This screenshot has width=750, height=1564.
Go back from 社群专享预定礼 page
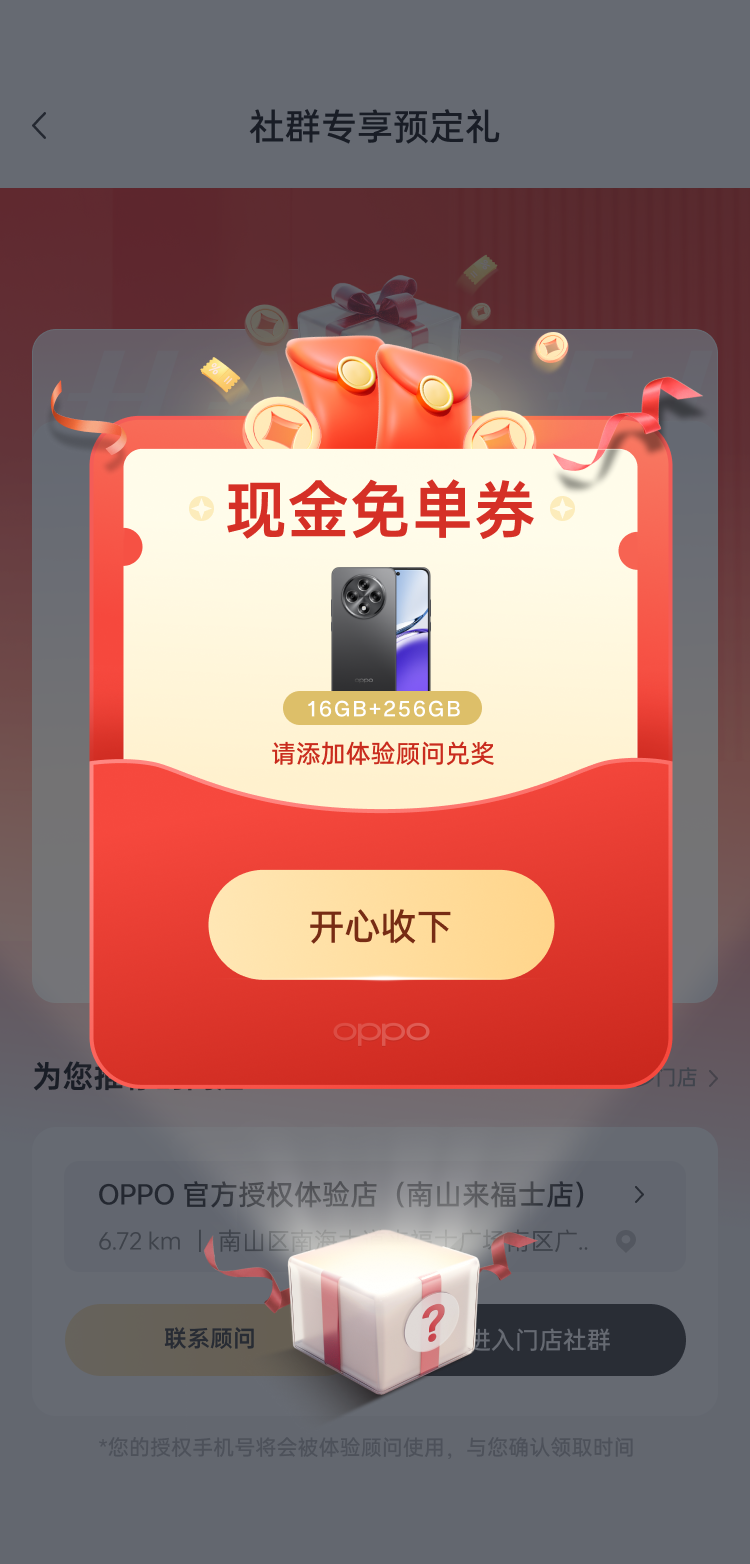[40, 127]
